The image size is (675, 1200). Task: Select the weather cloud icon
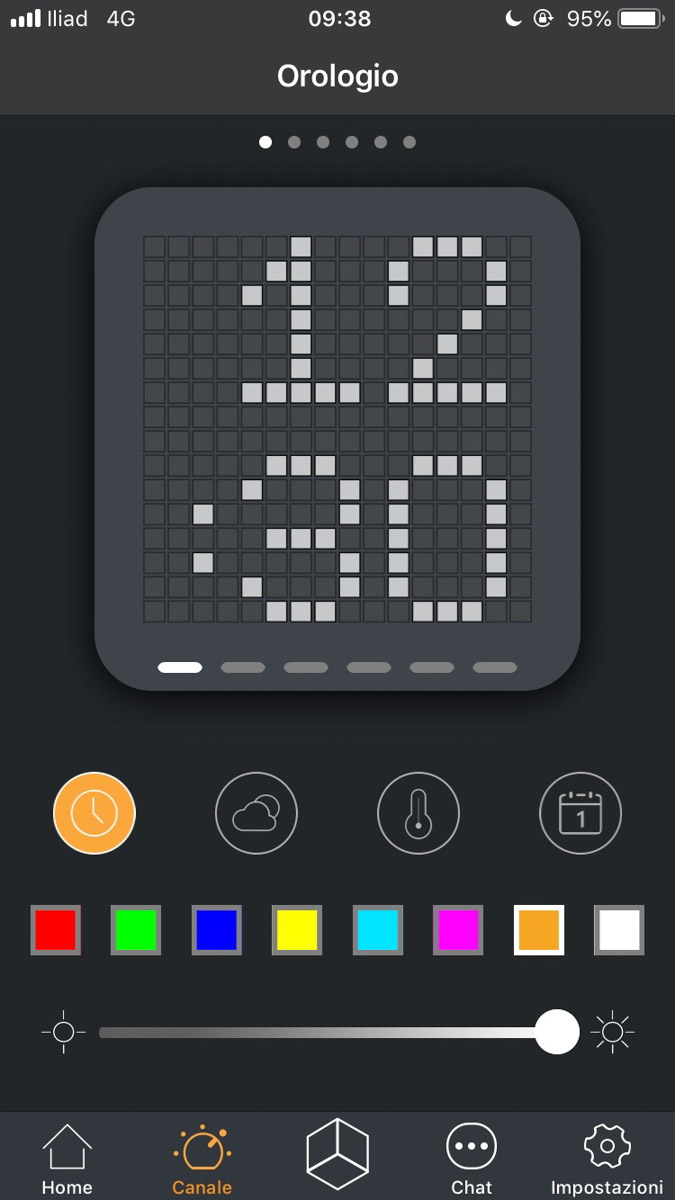click(256, 813)
